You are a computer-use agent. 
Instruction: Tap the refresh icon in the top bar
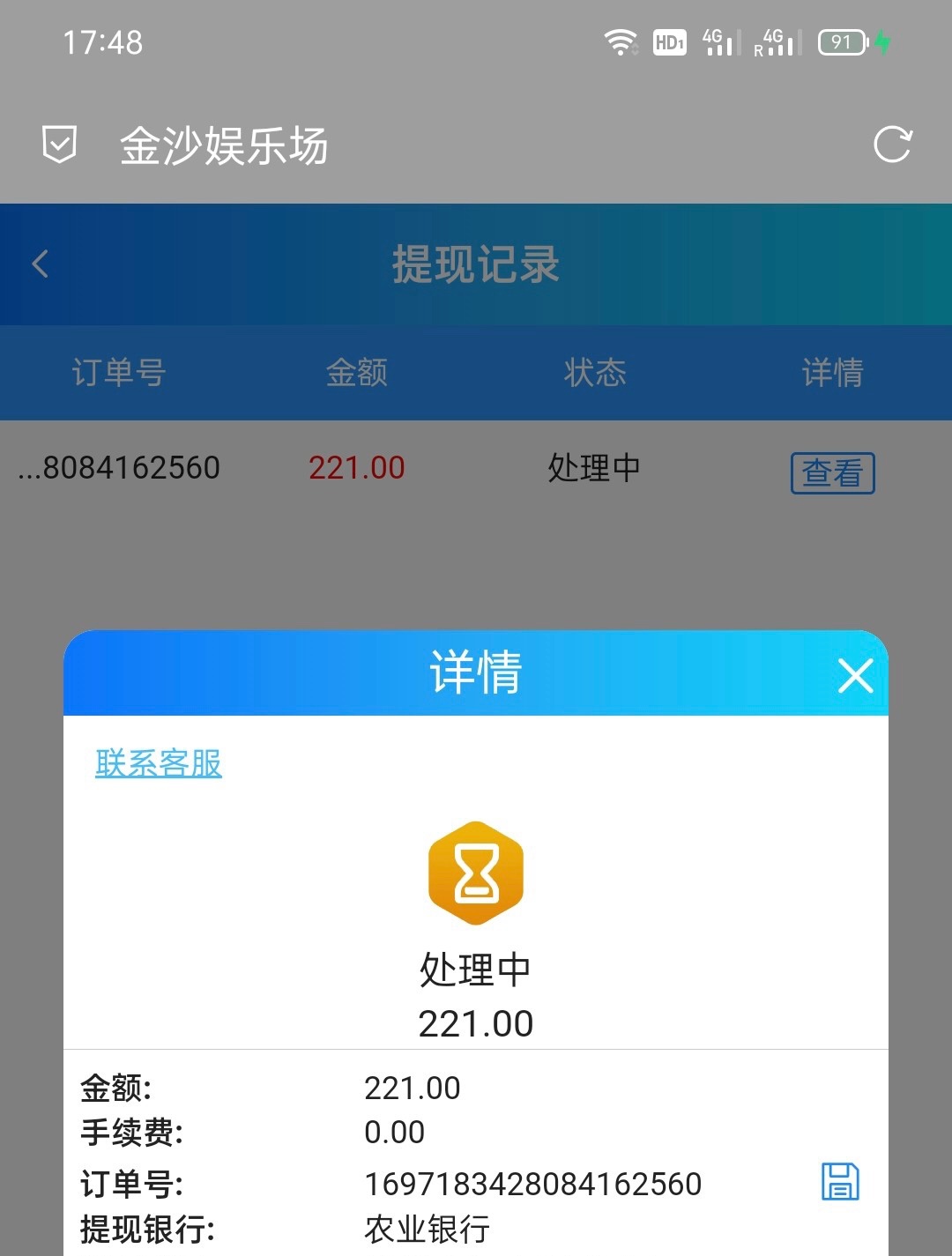pos(892,145)
